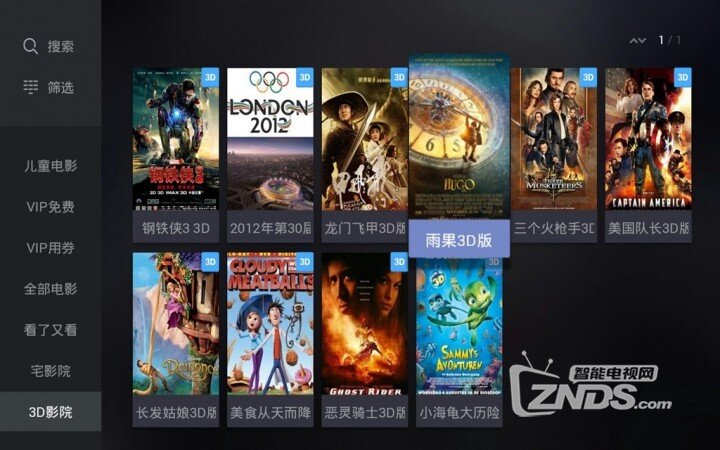720x450 pixels.
Task: Switch to 宅影院 category
Action: [50, 370]
